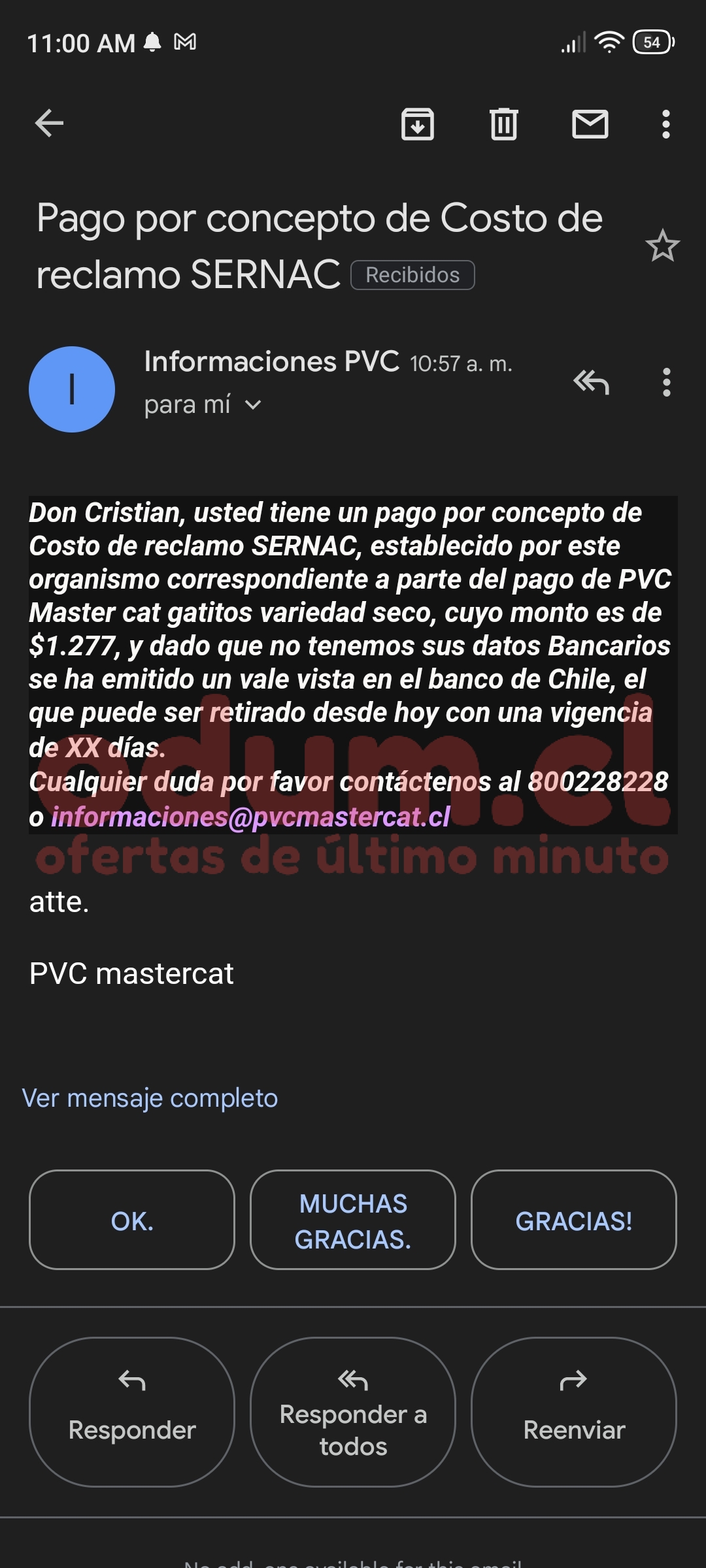The image size is (706, 1568).
Task: Choose the 'OK.' smart reply
Action: [132, 1220]
